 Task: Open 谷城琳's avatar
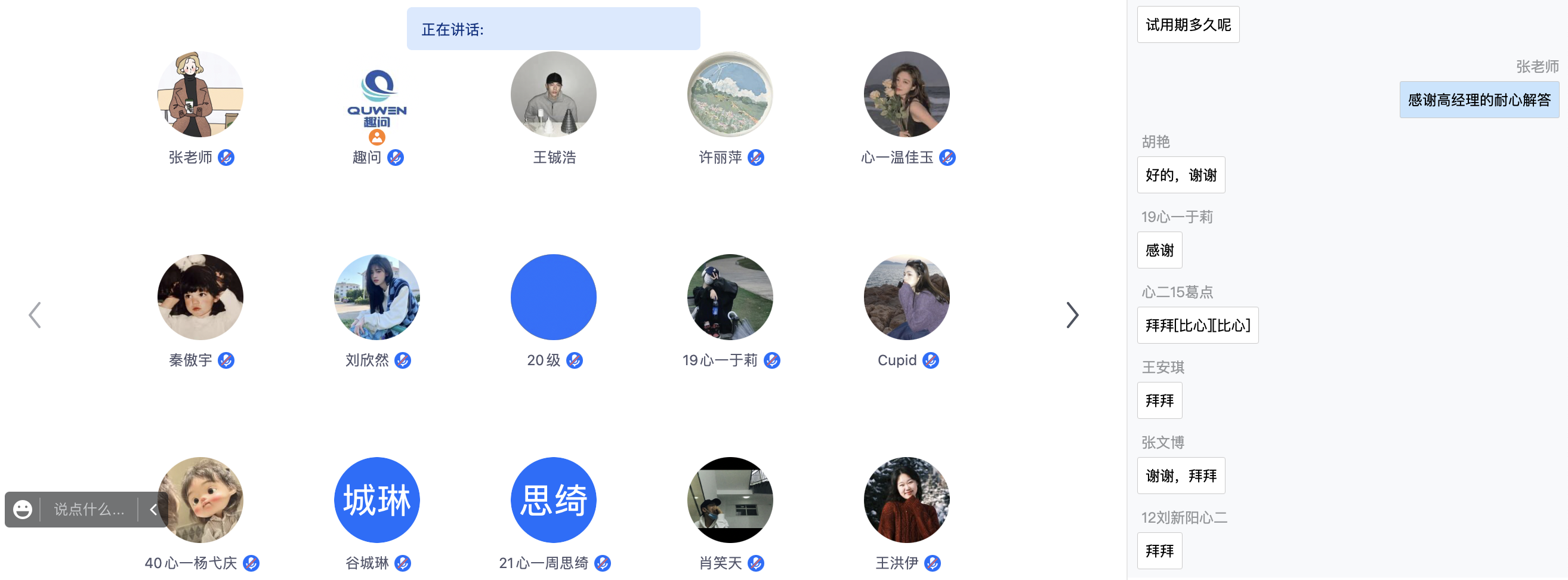(376, 499)
